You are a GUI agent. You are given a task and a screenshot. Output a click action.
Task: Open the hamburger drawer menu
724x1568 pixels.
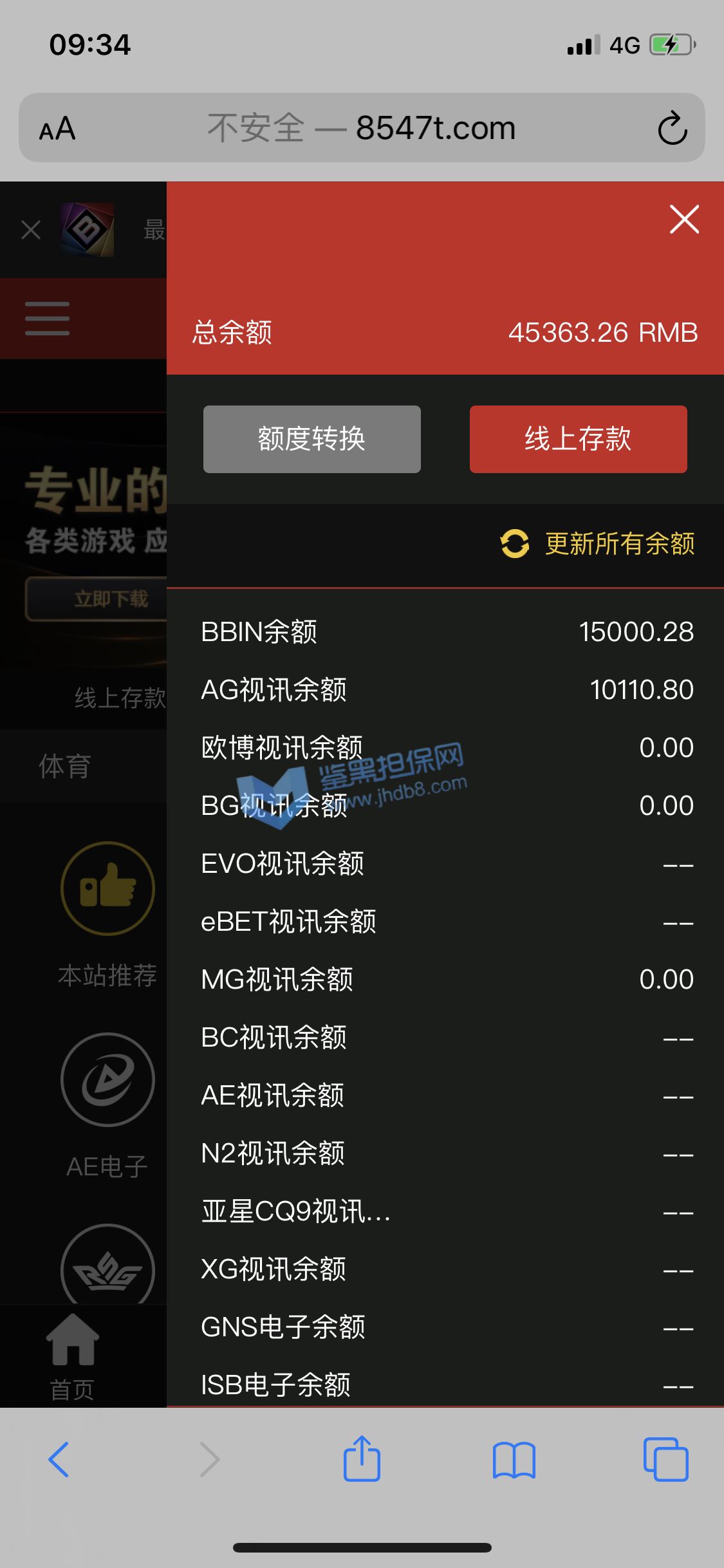click(47, 319)
